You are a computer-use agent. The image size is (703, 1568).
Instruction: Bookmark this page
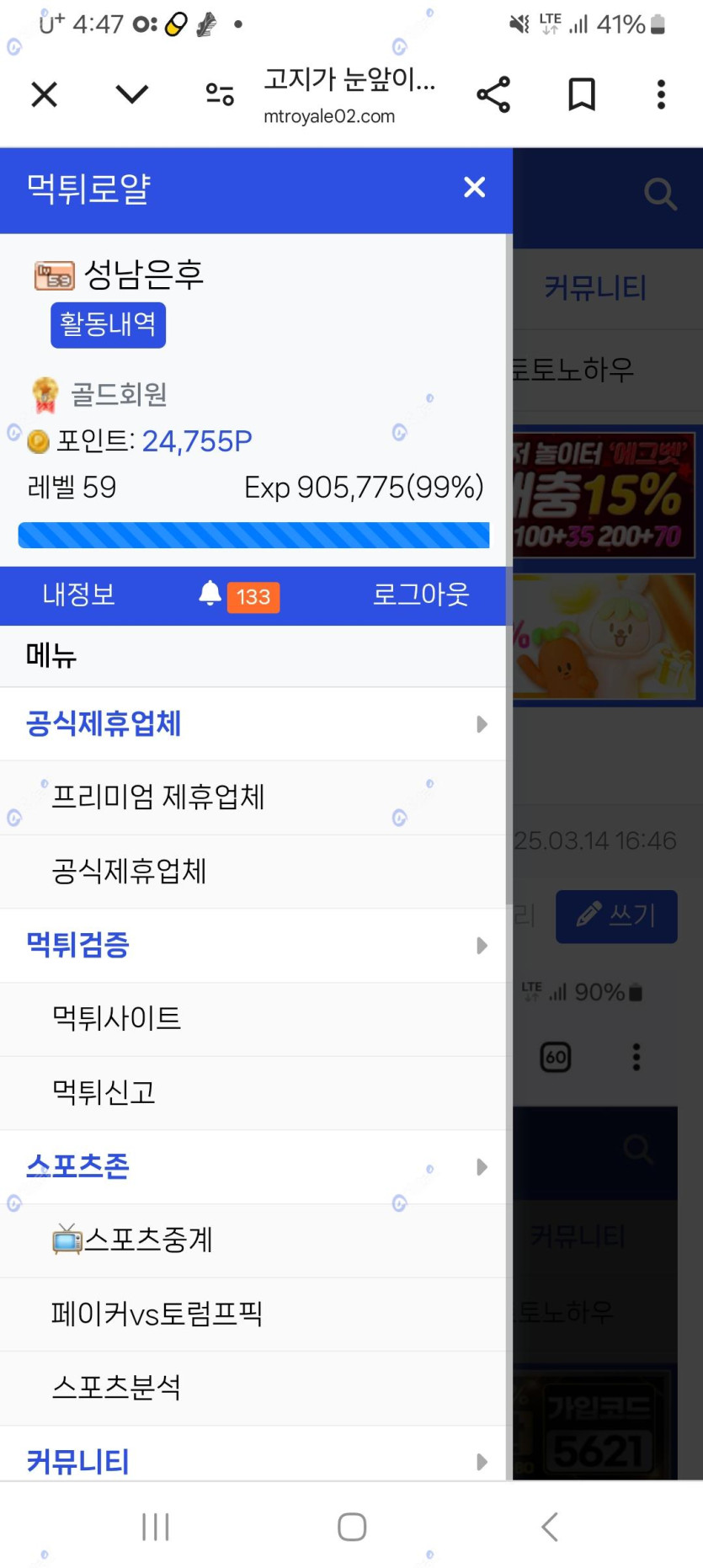tap(581, 94)
